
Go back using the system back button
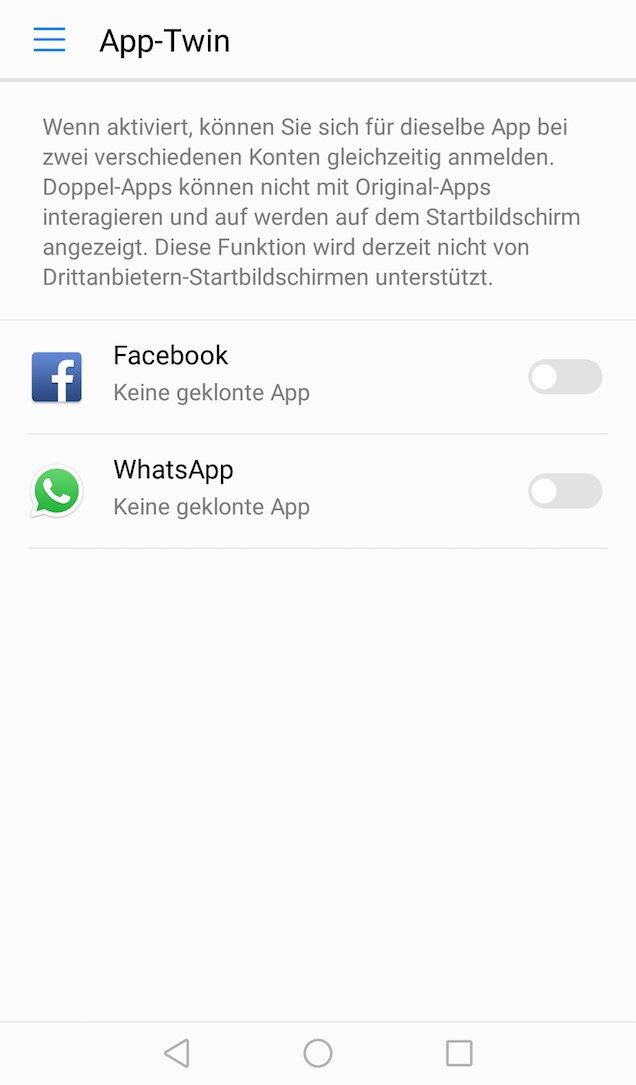click(176, 1053)
